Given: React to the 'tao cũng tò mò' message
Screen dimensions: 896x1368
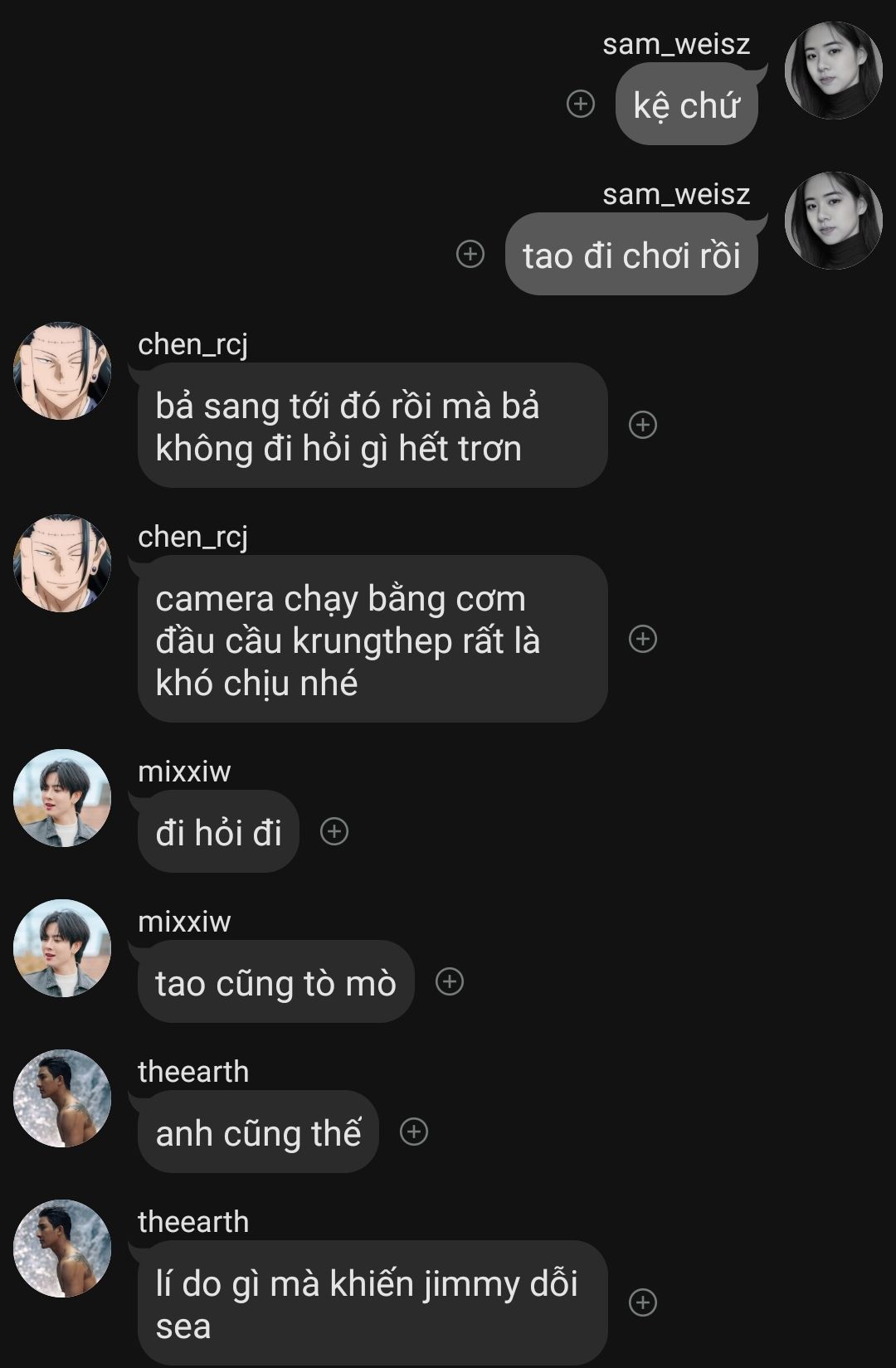Looking at the screenshot, I should click(x=450, y=981).
